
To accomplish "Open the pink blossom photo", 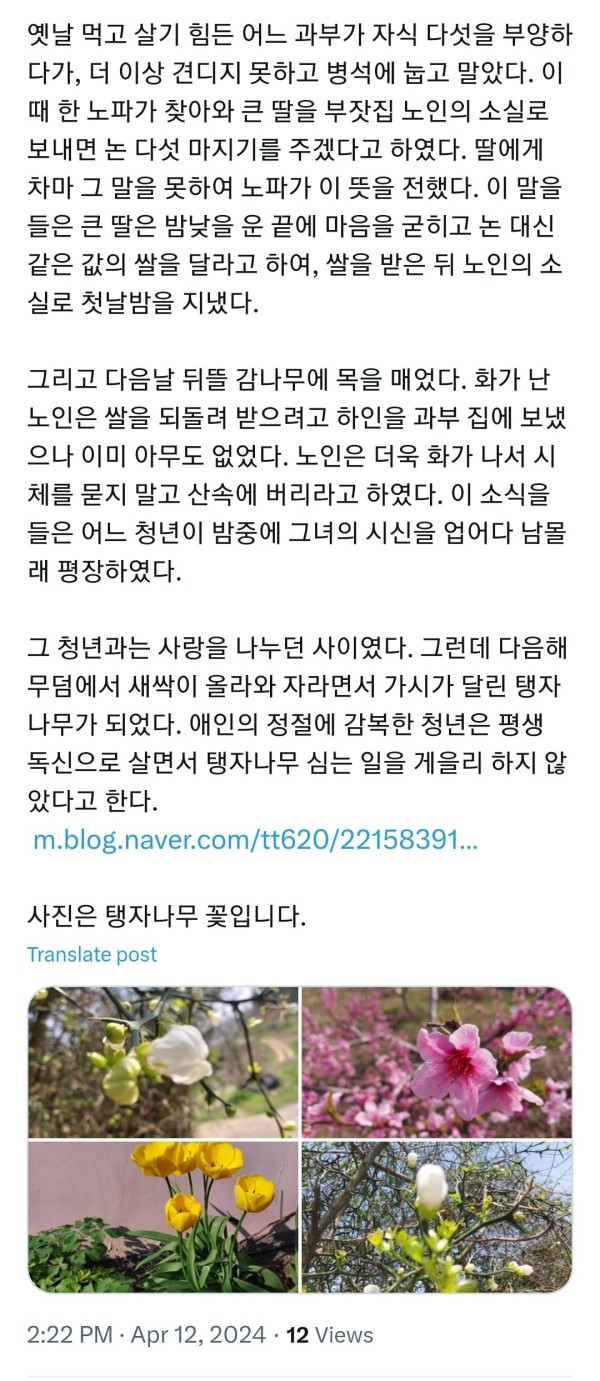I will pyautogui.click(x=437, y=1061).
